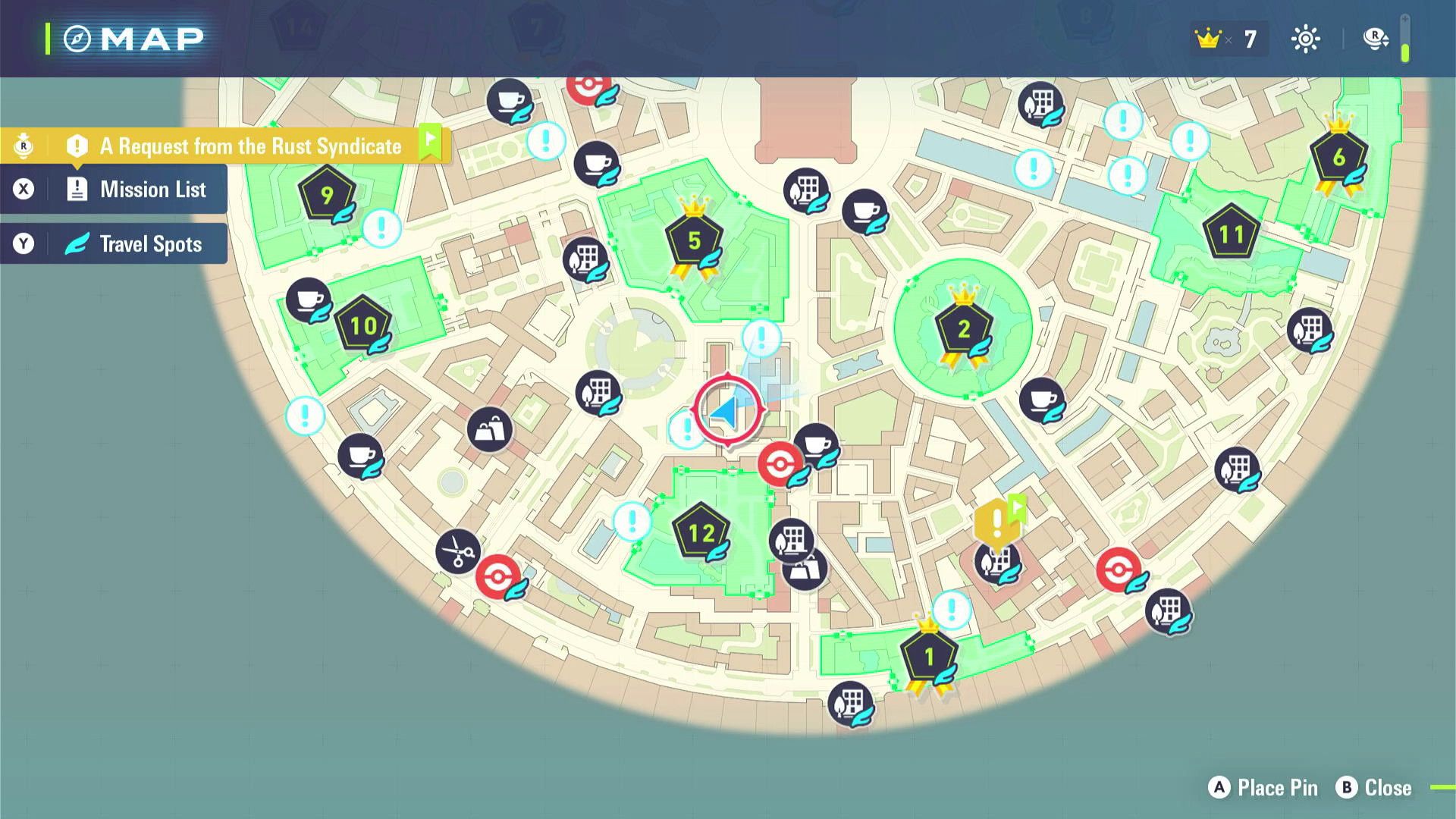Select the player location cursor
The width and height of the screenshot is (1456, 819).
click(728, 410)
